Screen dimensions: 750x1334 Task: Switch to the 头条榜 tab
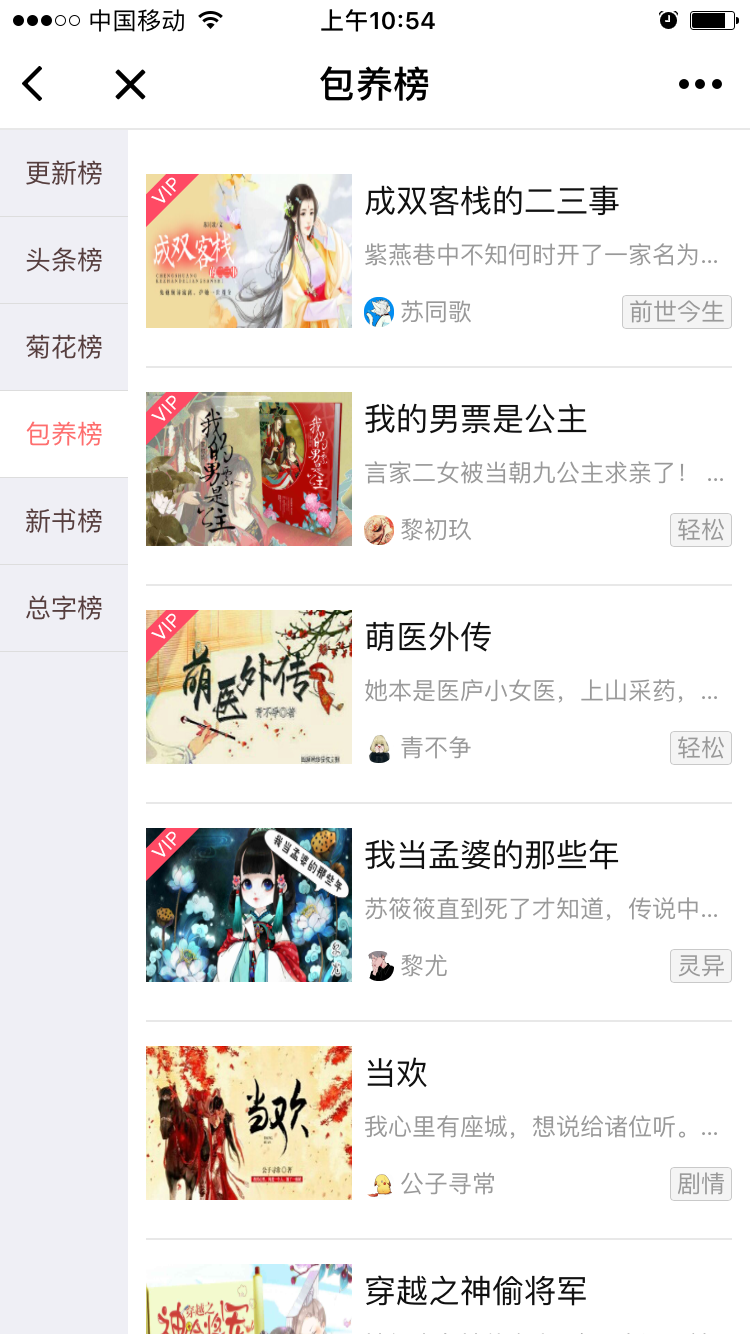(x=64, y=260)
